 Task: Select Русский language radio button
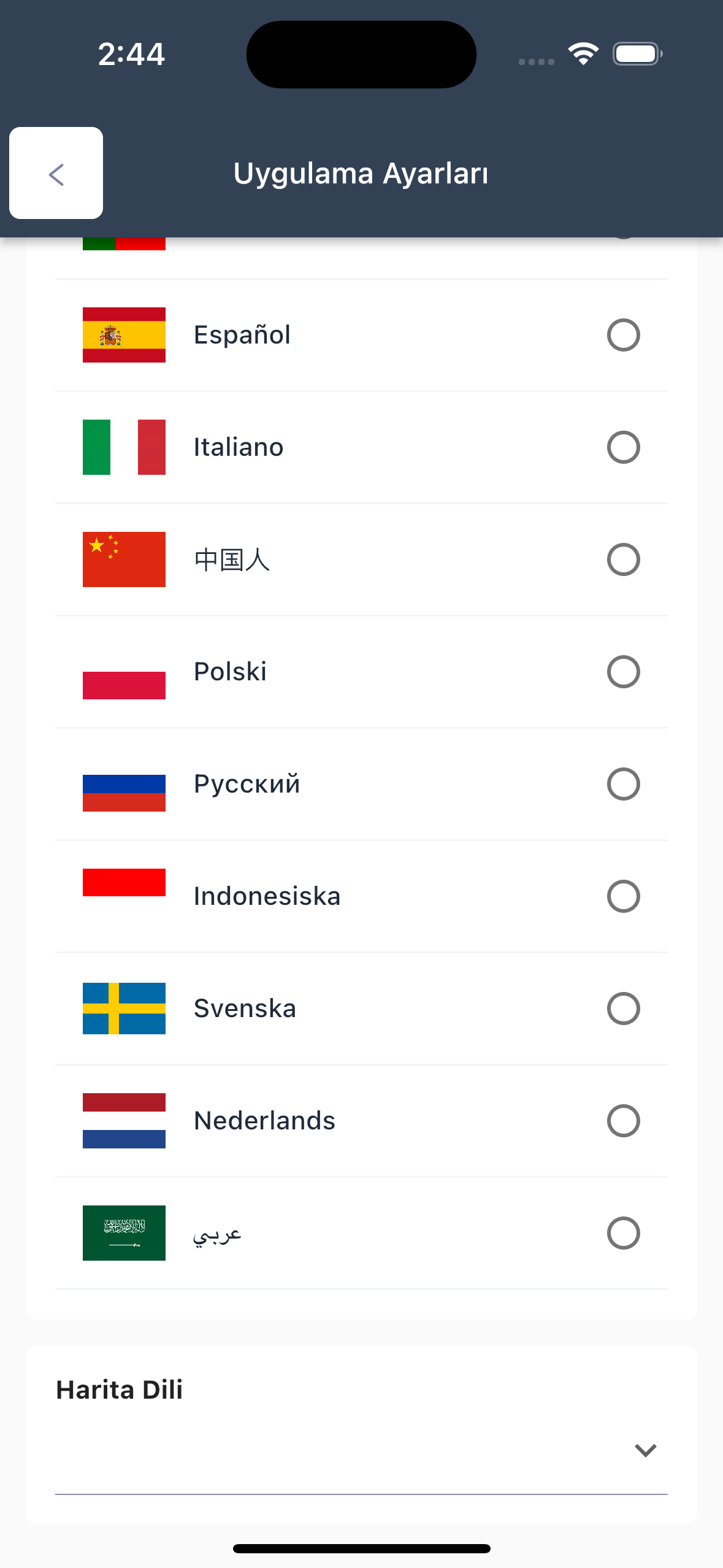(x=623, y=784)
